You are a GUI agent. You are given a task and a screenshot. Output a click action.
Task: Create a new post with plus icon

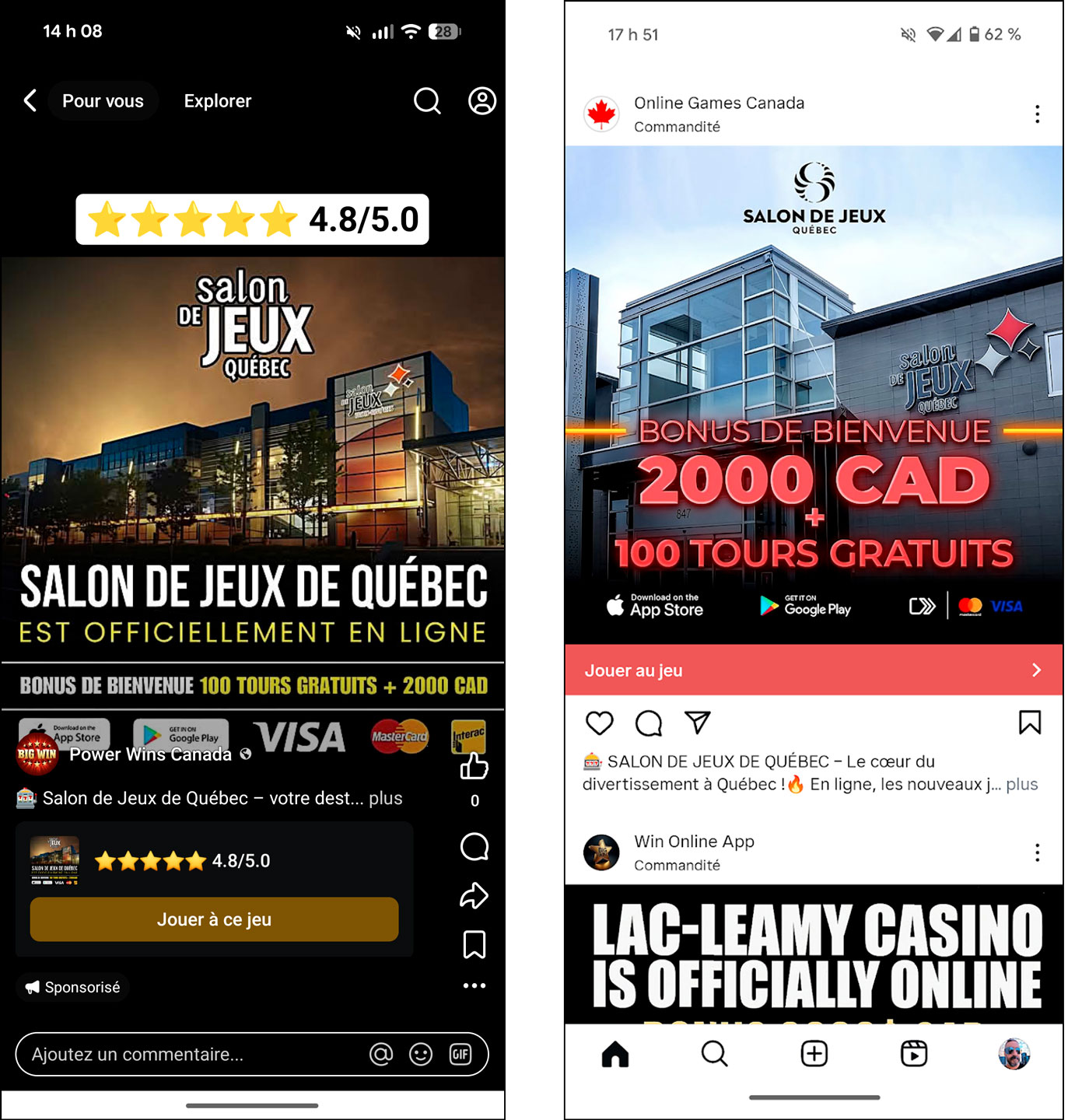pyautogui.click(x=814, y=1054)
